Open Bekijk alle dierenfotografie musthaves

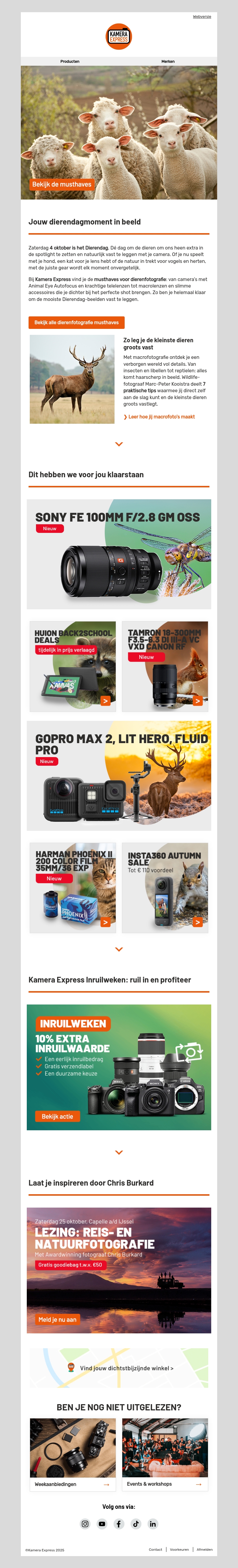[77, 323]
